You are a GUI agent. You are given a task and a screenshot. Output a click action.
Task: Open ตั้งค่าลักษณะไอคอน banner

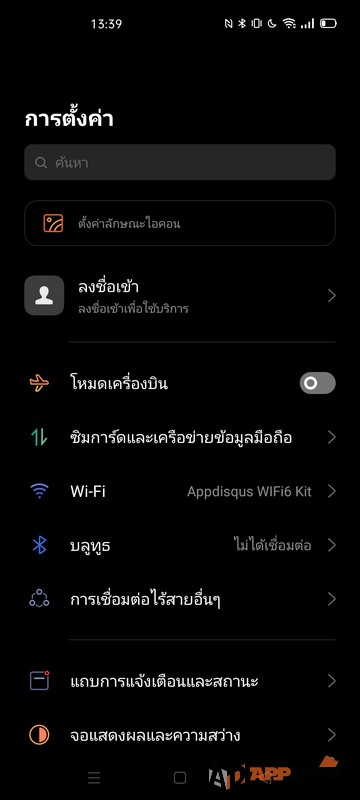[180, 223]
